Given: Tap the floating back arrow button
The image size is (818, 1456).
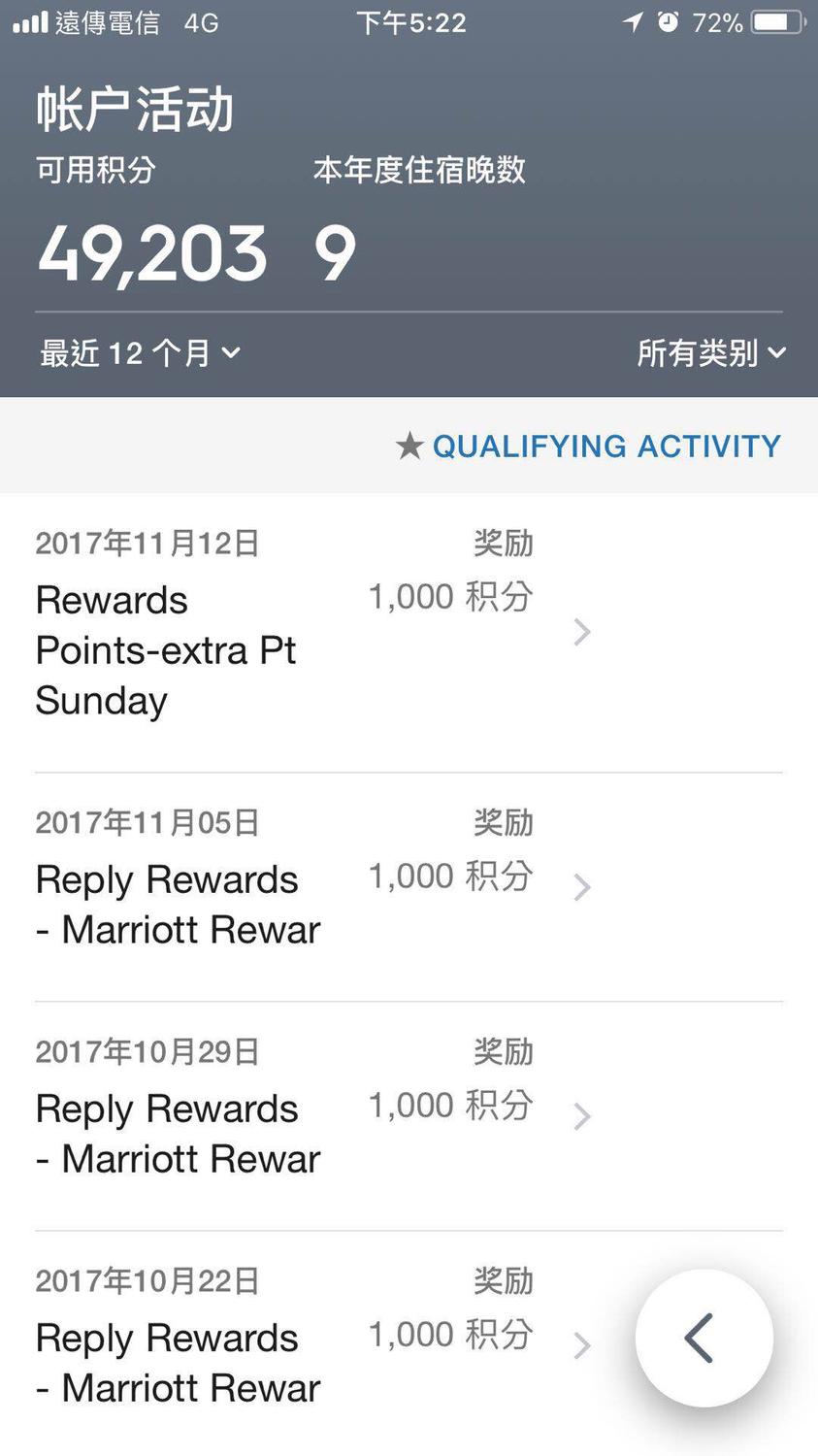Looking at the screenshot, I should (x=703, y=1338).
